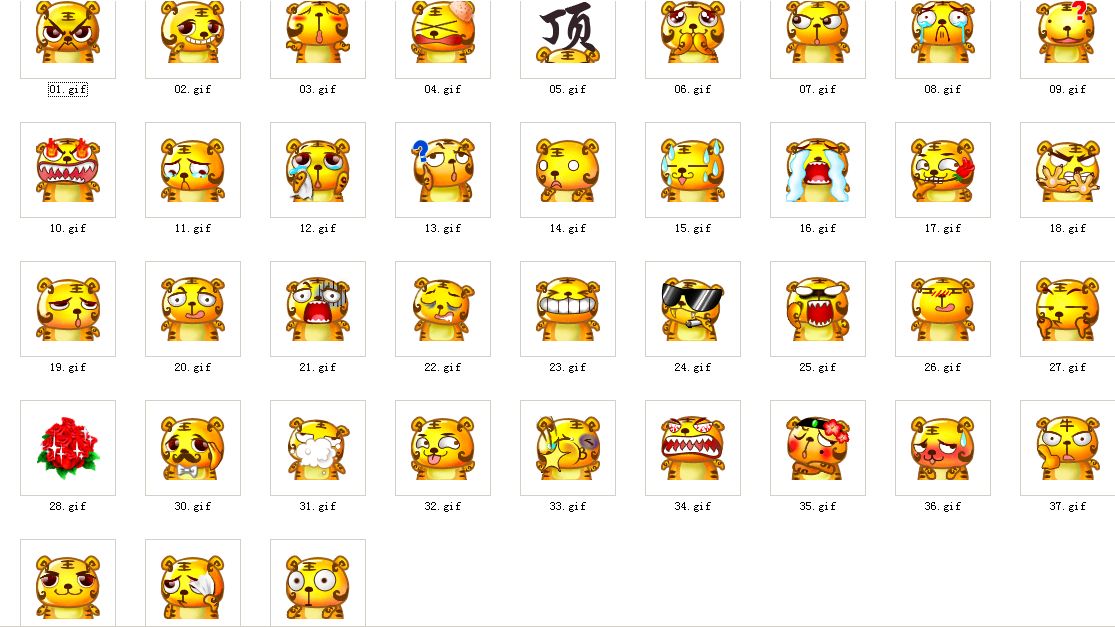Screen dimensions: 1115x627
Task: Open blushing tiger 36.gif
Action: (943, 447)
